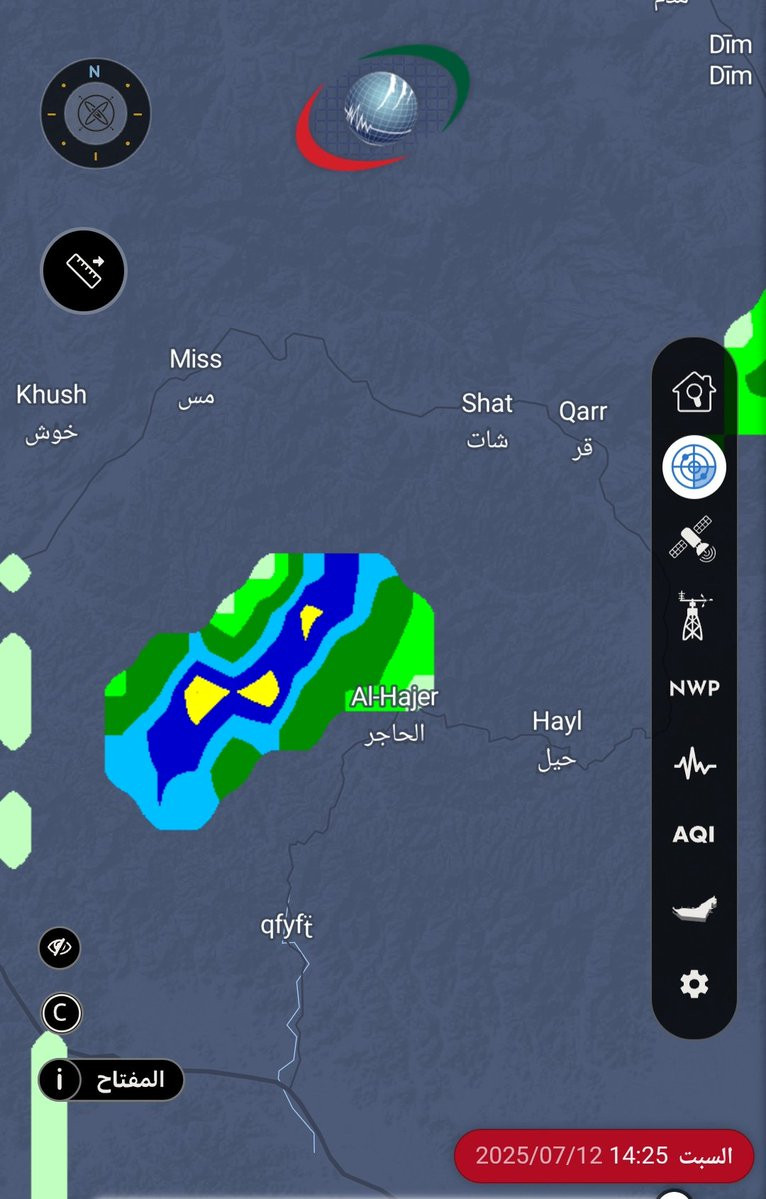Show the AQI air quality layer

pos(694,834)
